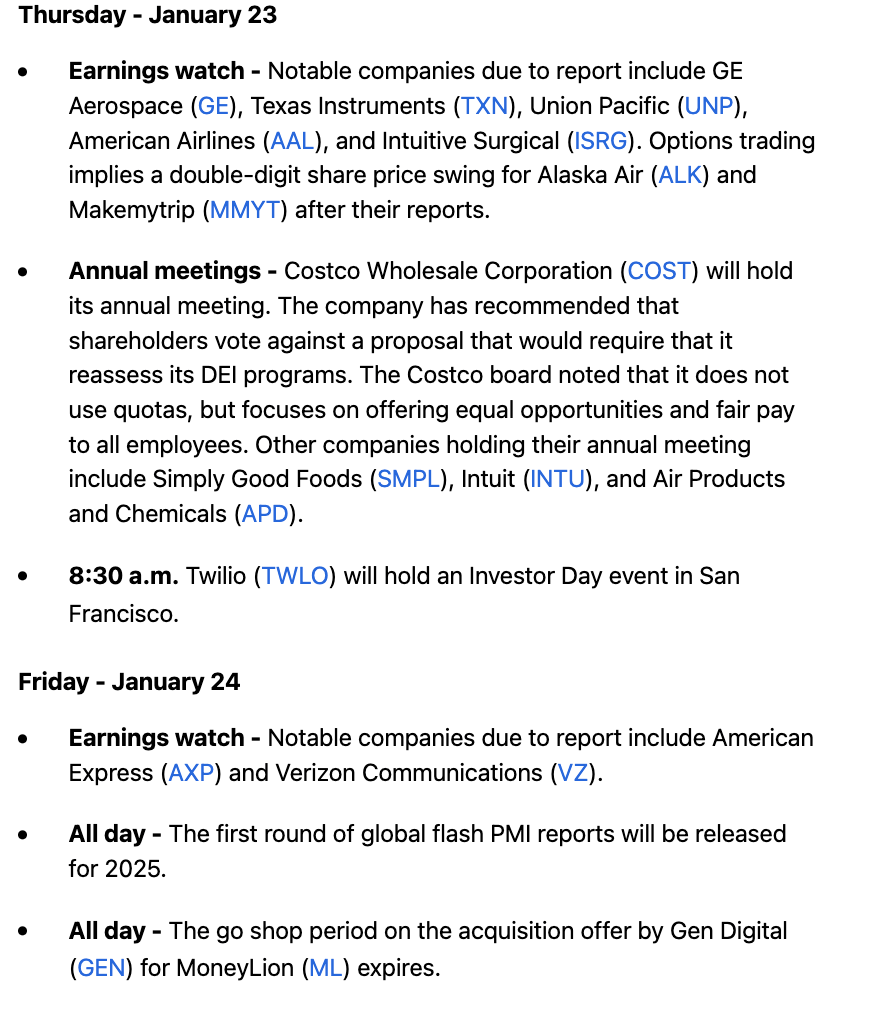
Task: Open the GEN ticker link
Action: (101, 968)
